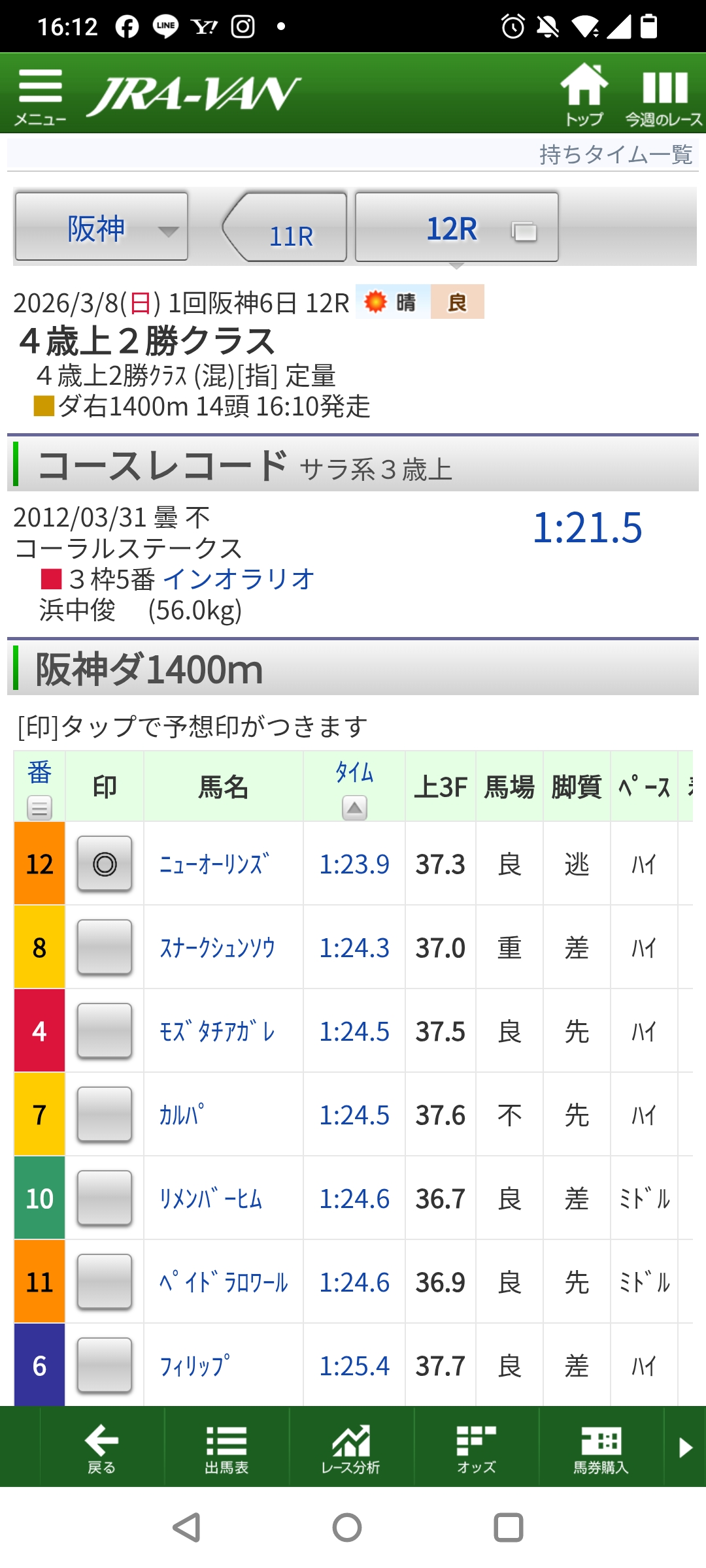This screenshot has height=1568, width=706.
Task: Go to the トップ home page
Action: point(584,95)
